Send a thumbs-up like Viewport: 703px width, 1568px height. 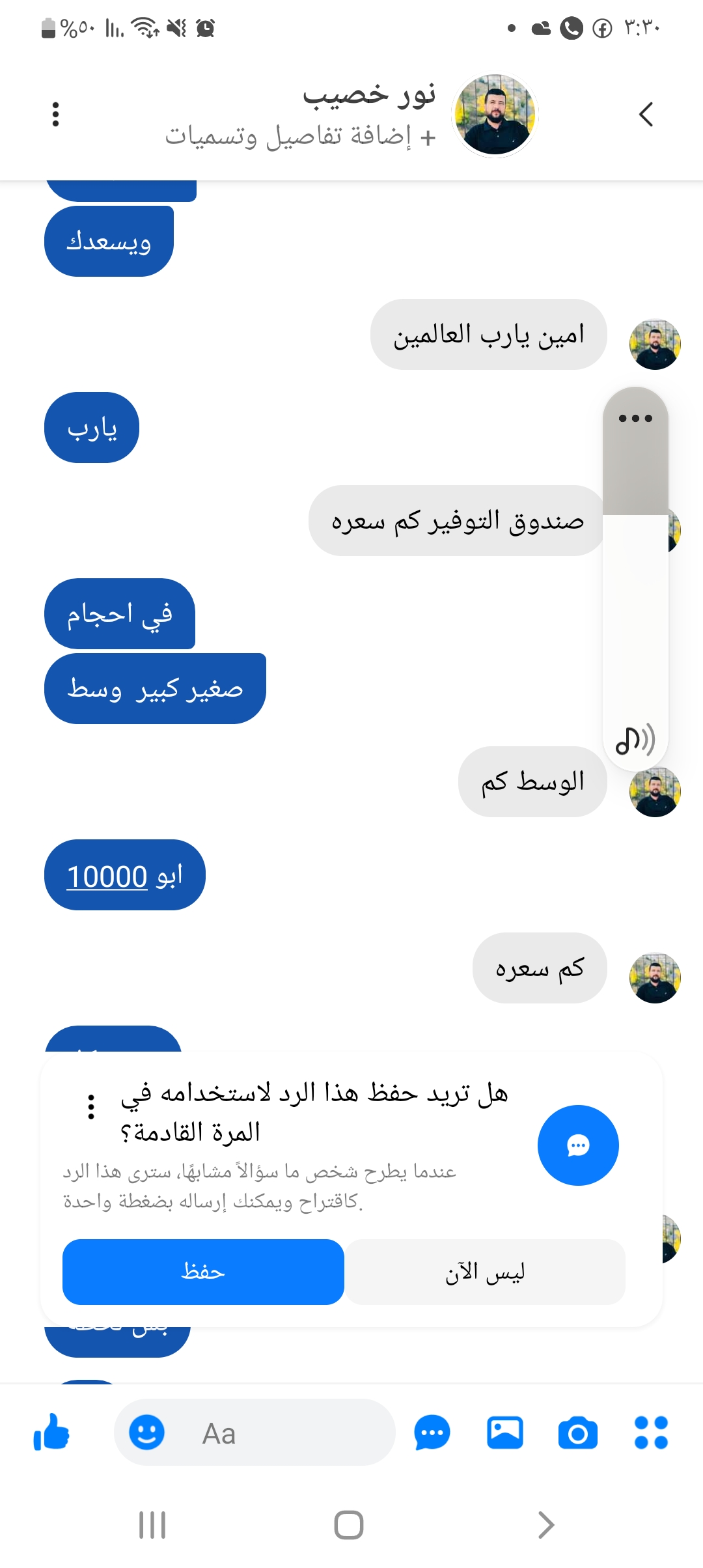52,1433
